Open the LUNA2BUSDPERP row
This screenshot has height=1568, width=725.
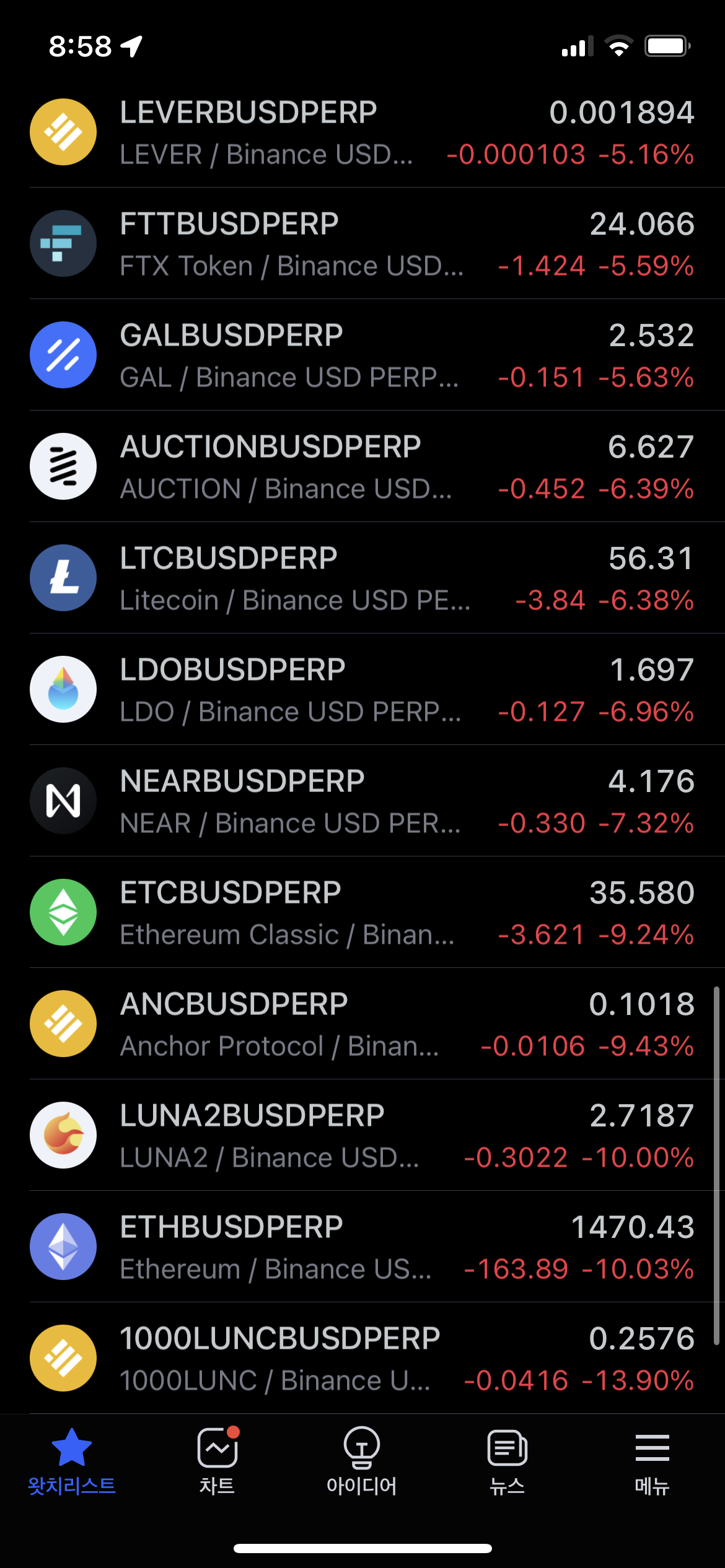click(362, 1135)
